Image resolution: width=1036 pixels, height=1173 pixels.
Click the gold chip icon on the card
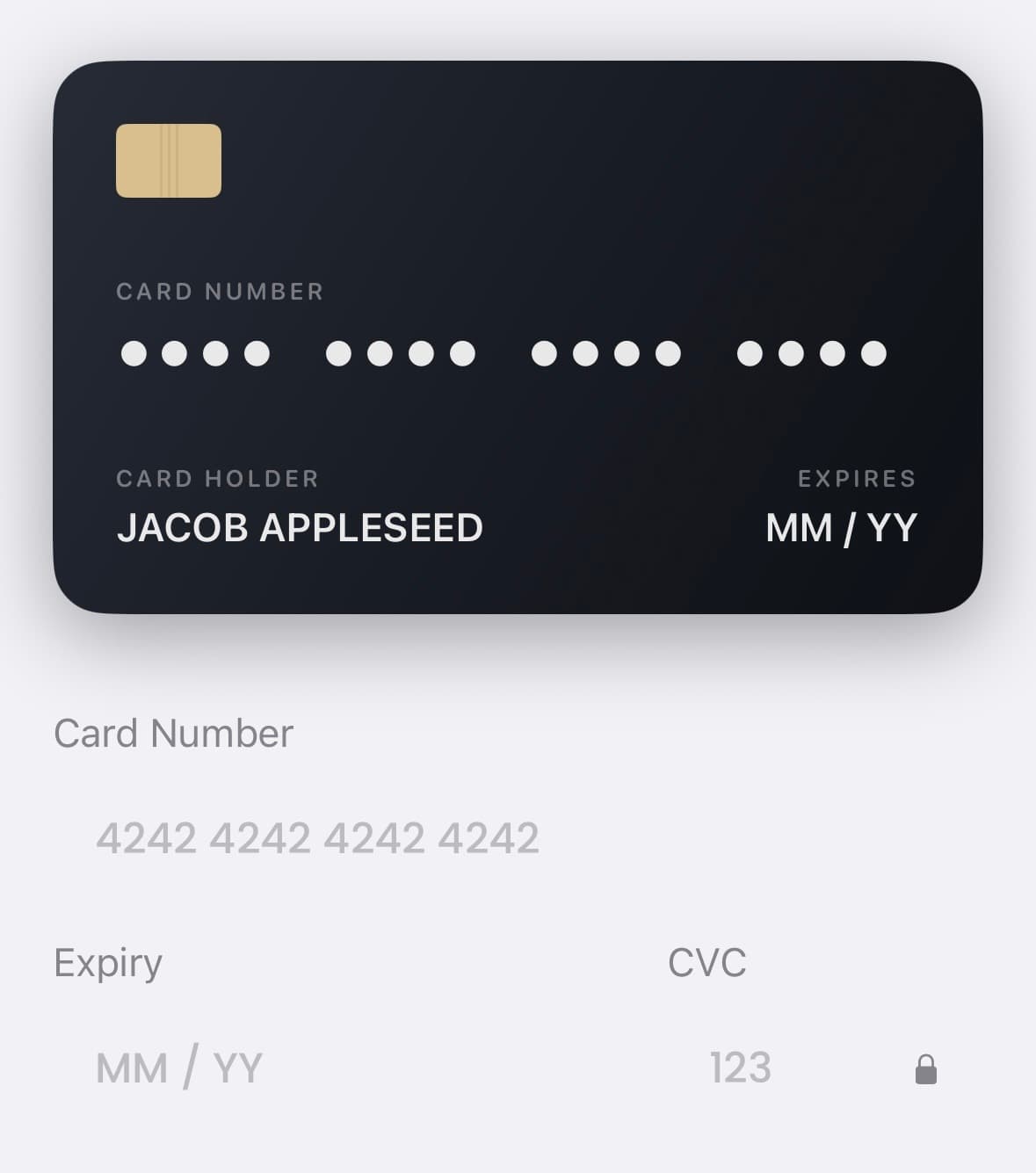[x=168, y=161]
